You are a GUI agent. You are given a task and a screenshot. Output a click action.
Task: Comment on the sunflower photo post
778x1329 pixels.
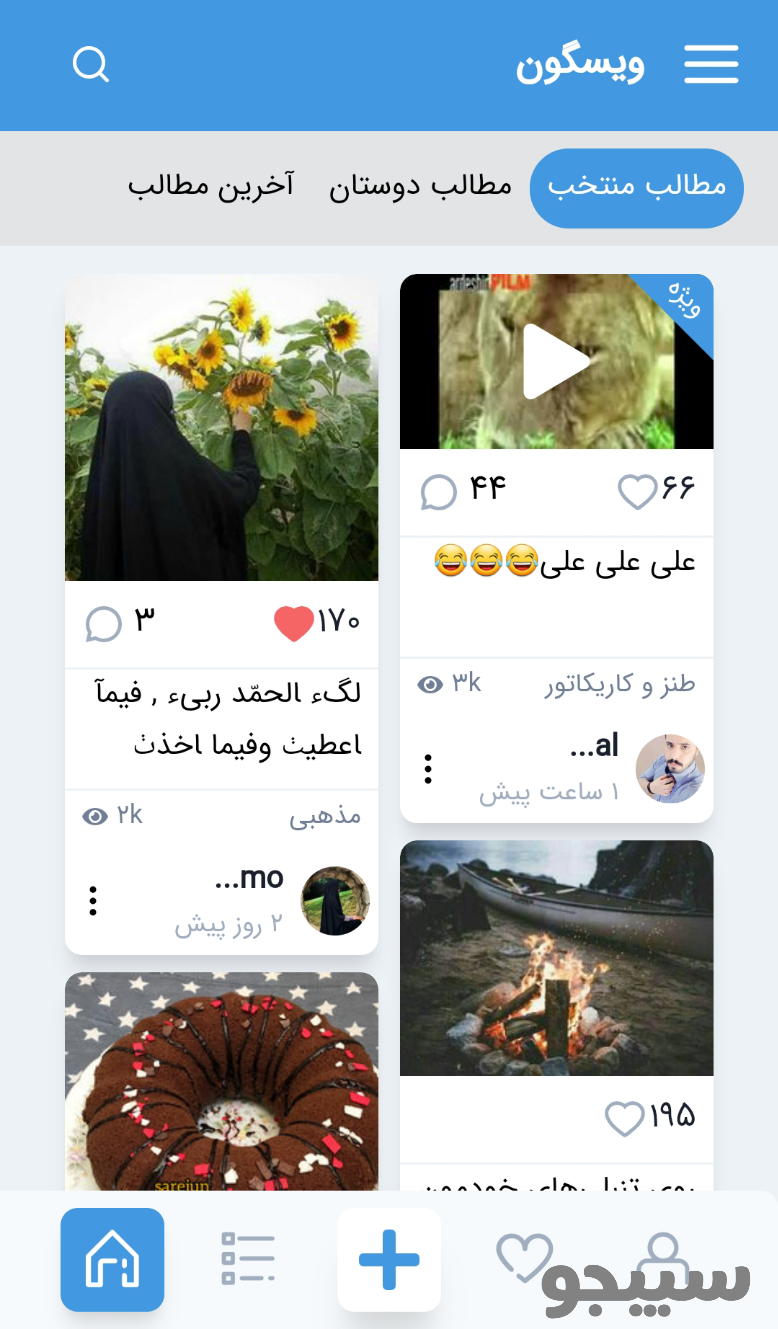pyautogui.click(x=103, y=623)
